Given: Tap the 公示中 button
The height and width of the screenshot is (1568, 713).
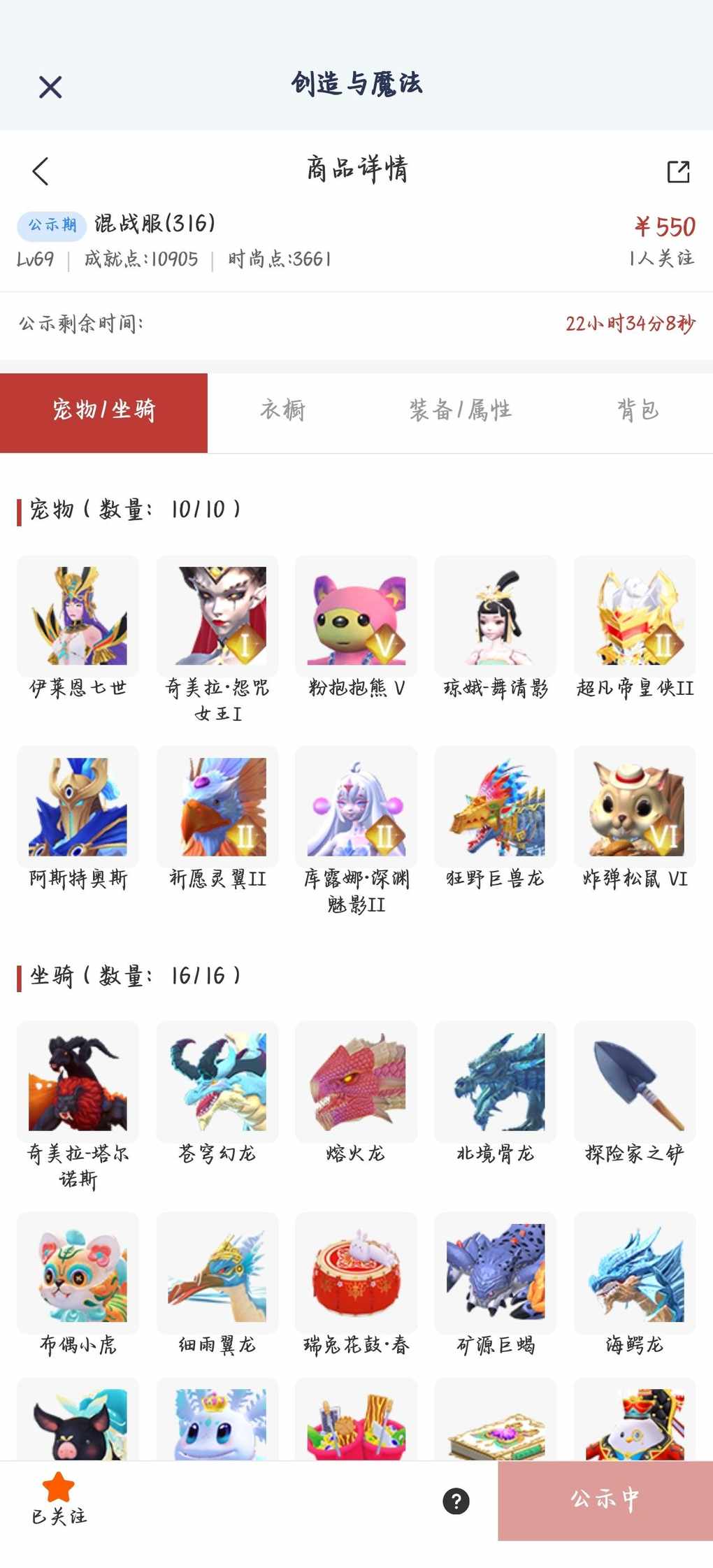Looking at the screenshot, I should click(605, 1500).
